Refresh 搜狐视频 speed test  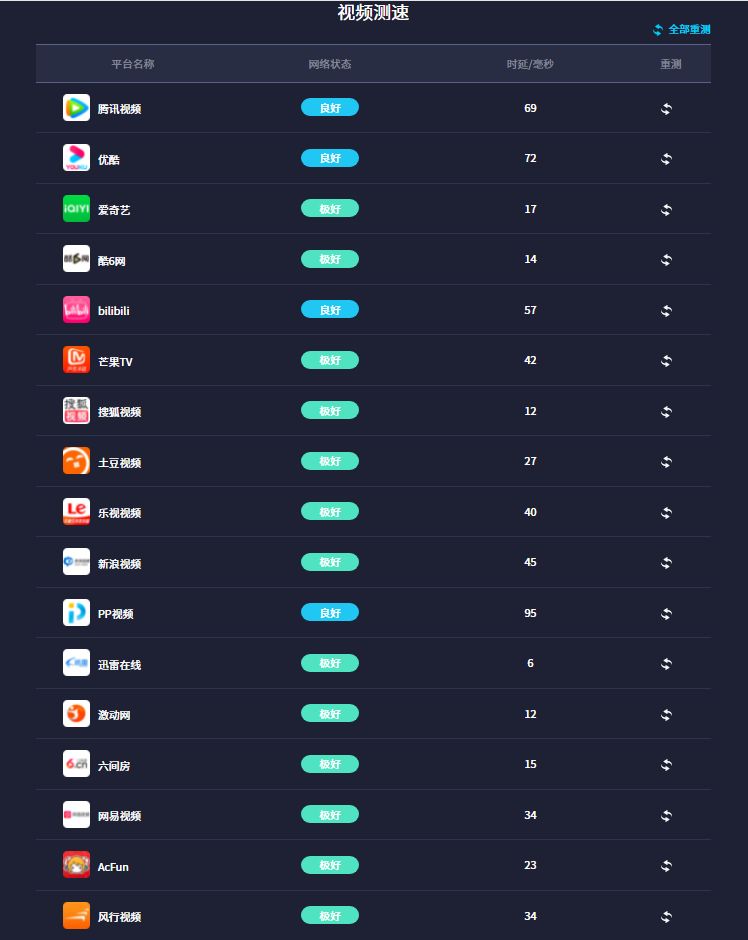pos(666,412)
